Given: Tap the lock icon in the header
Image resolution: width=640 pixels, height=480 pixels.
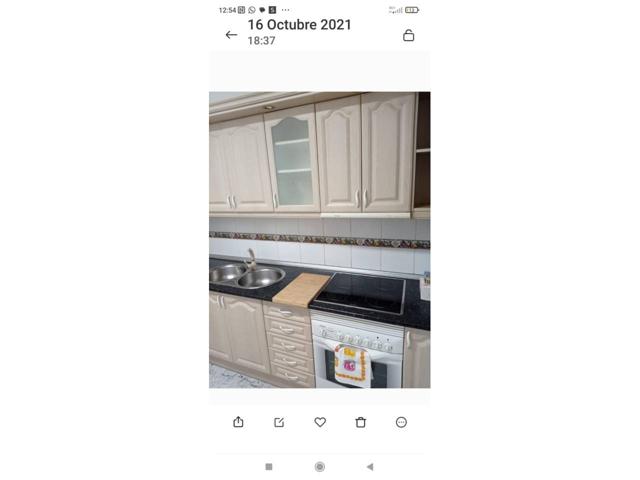Looking at the screenshot, I should [408, 35].
